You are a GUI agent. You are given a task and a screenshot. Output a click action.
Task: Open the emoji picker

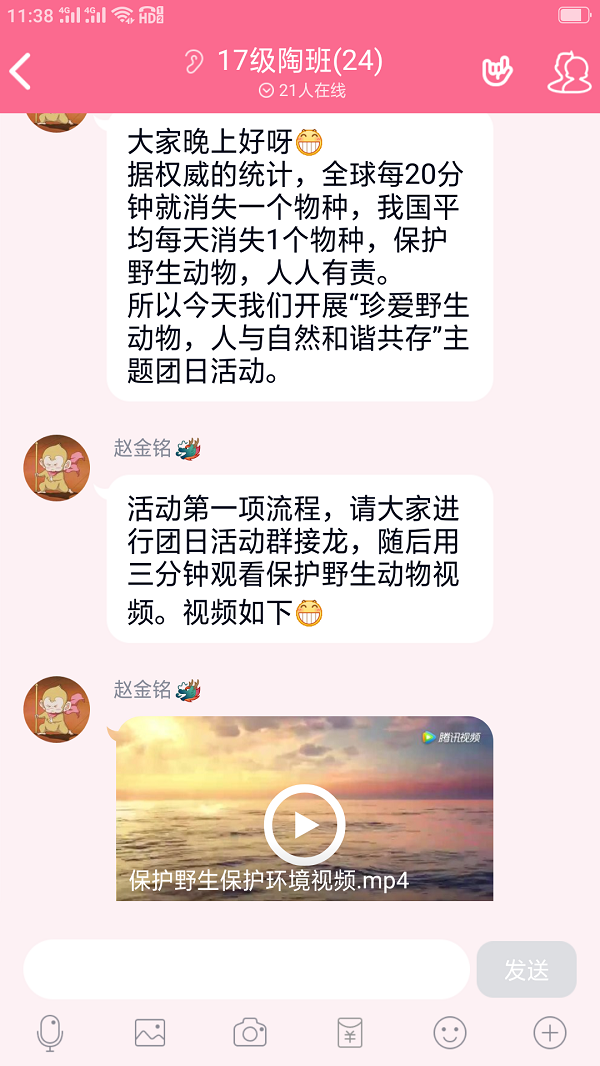[450, 1032]
